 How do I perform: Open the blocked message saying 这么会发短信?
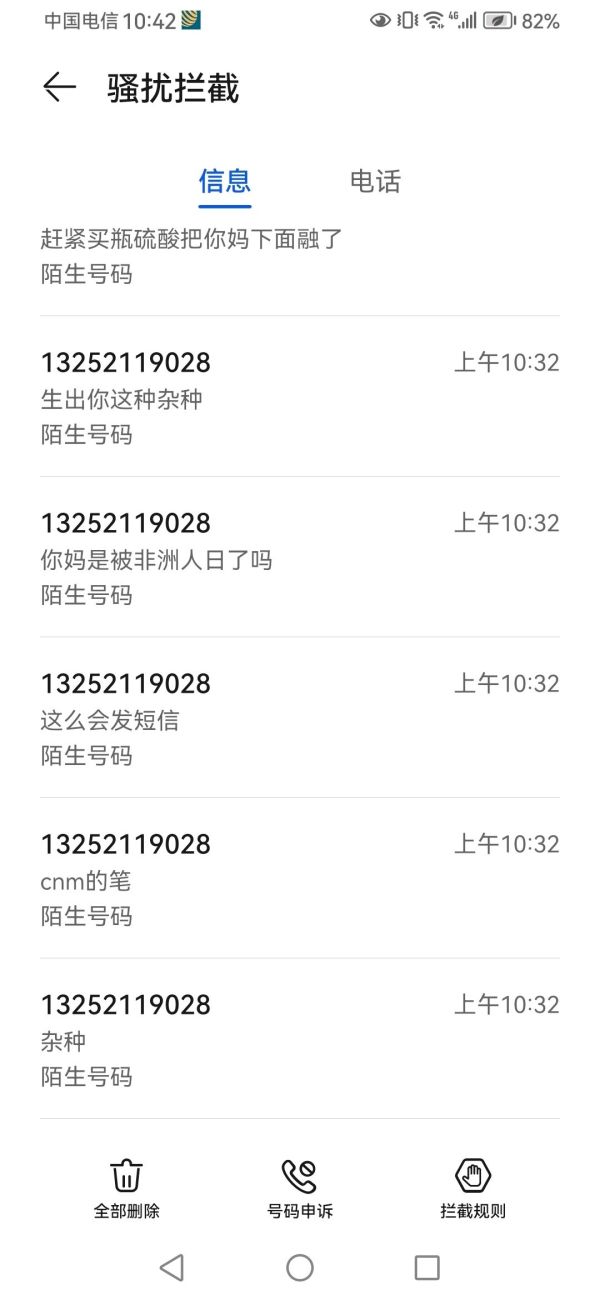(300, 718)
